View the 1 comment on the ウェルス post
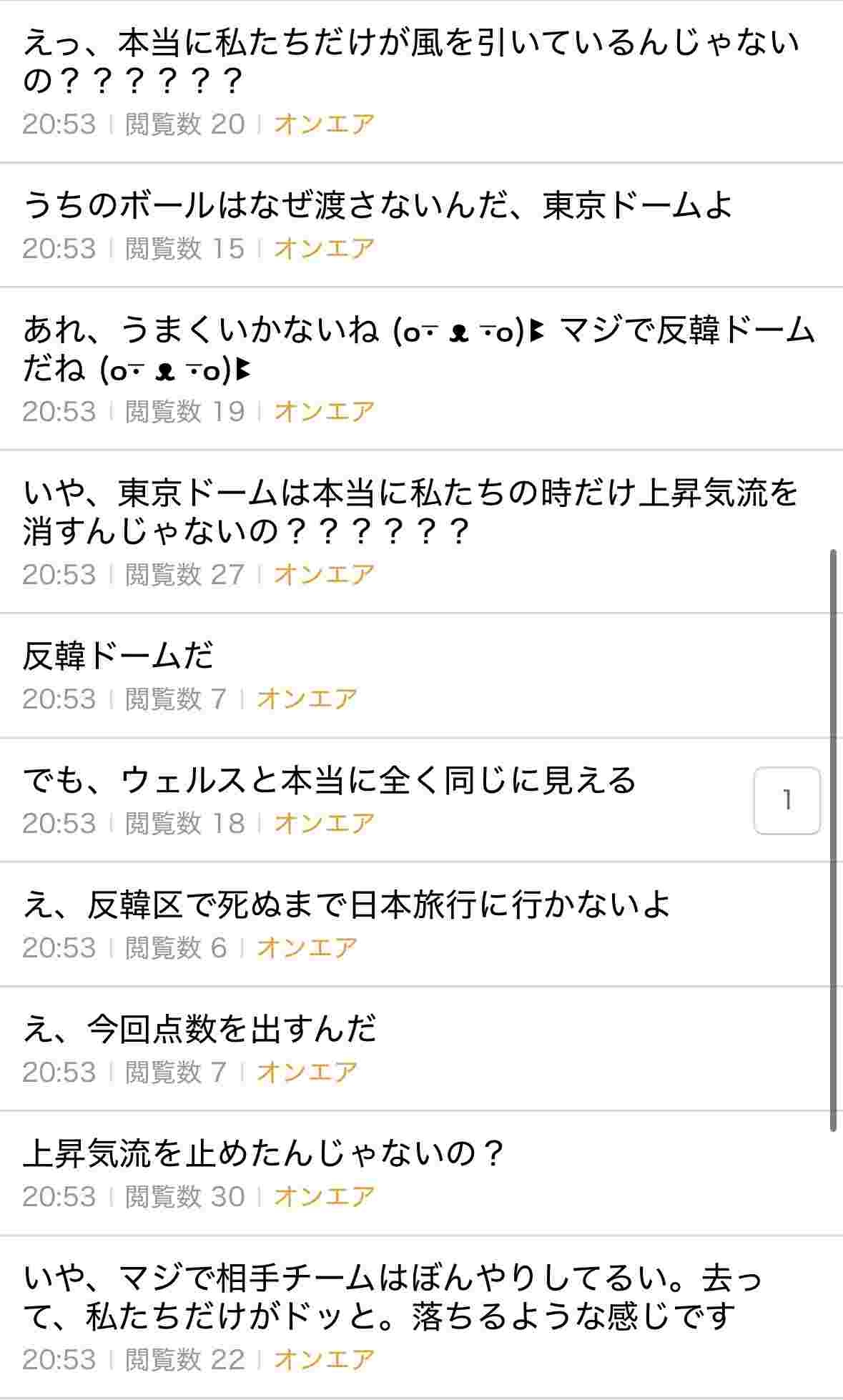Image resolution: width=843 pixels, height=1400 pixels. 787,800
